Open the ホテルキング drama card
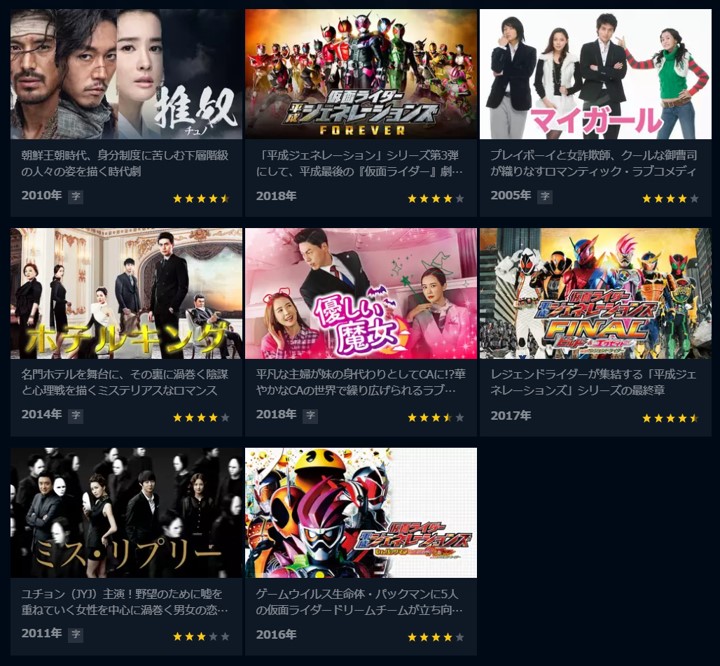Image resolution: width=720 pixels, height=666 pixels. click(x=126, y=294)
